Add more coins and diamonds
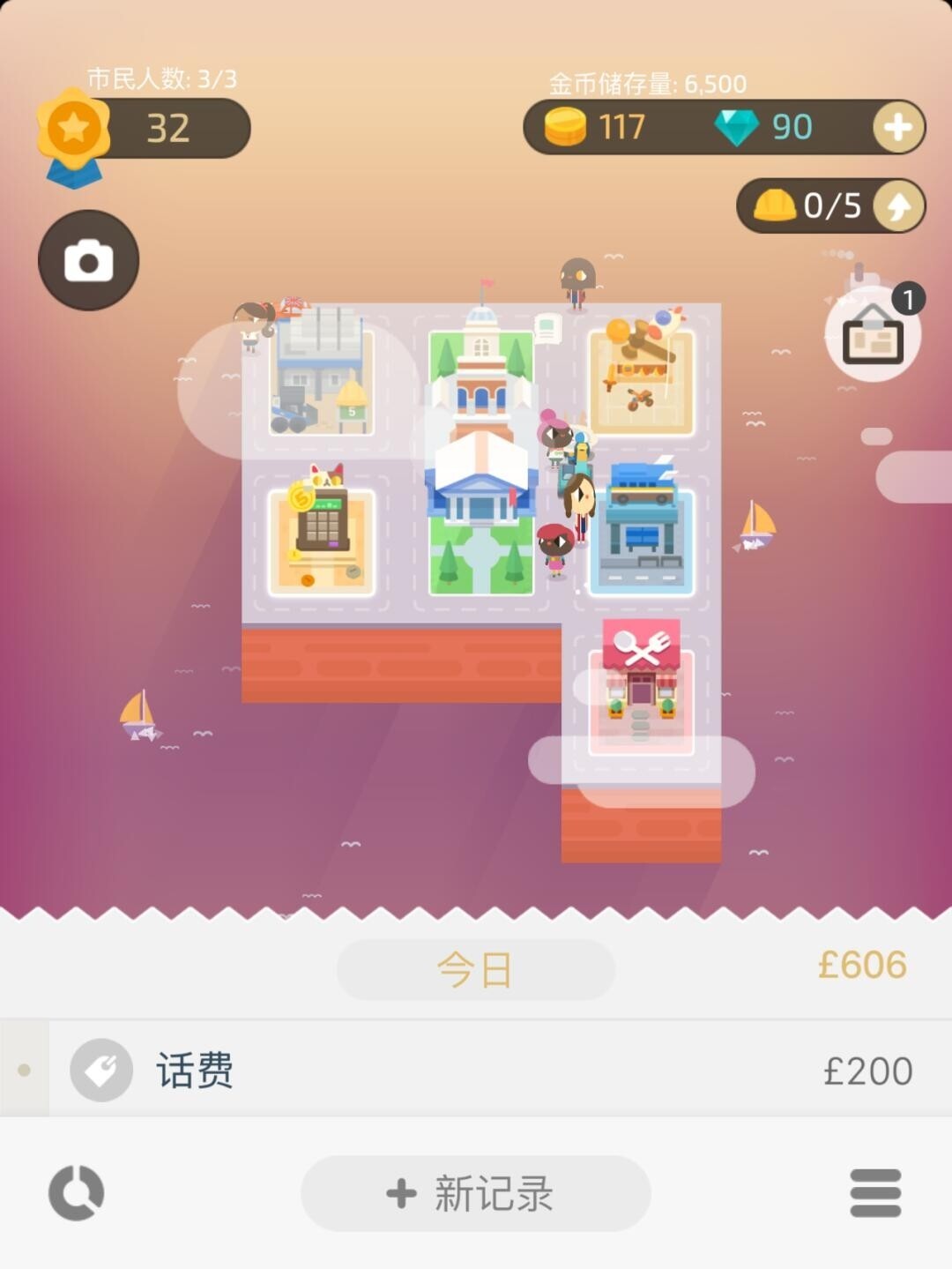This screenshot has height=1269, width=952. 897,128
